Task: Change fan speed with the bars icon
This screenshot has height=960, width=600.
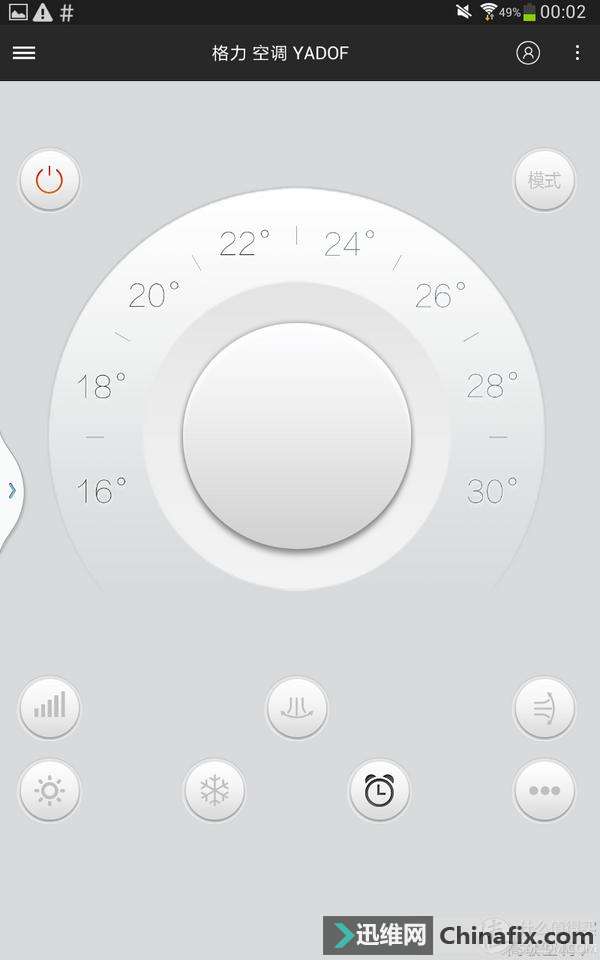Action: coord(49,708)
